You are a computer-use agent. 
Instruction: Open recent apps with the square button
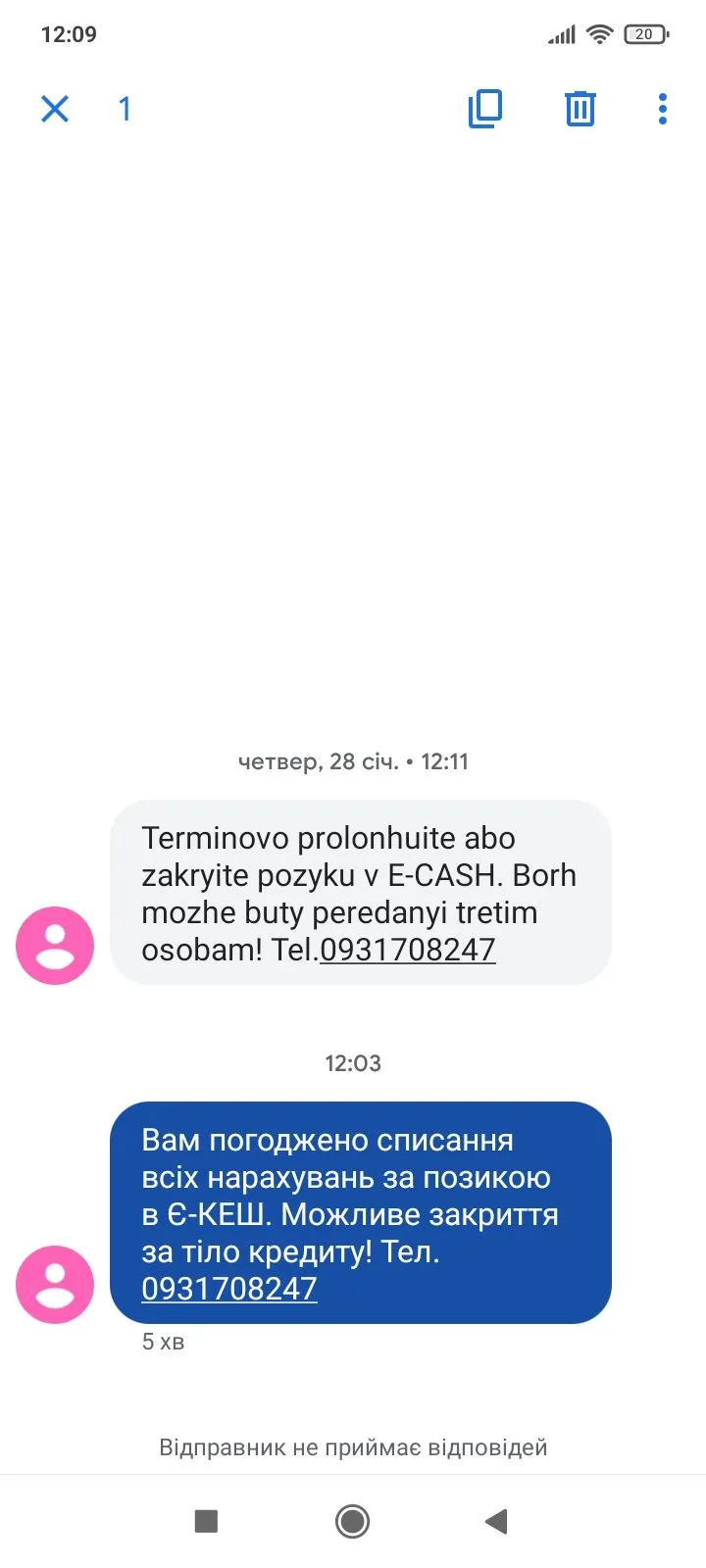[206, 1521]
